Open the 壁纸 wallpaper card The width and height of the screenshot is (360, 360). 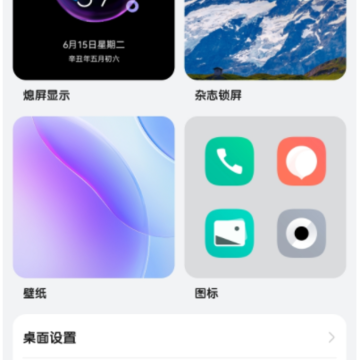pyautogui.click(x=94, y=197)
